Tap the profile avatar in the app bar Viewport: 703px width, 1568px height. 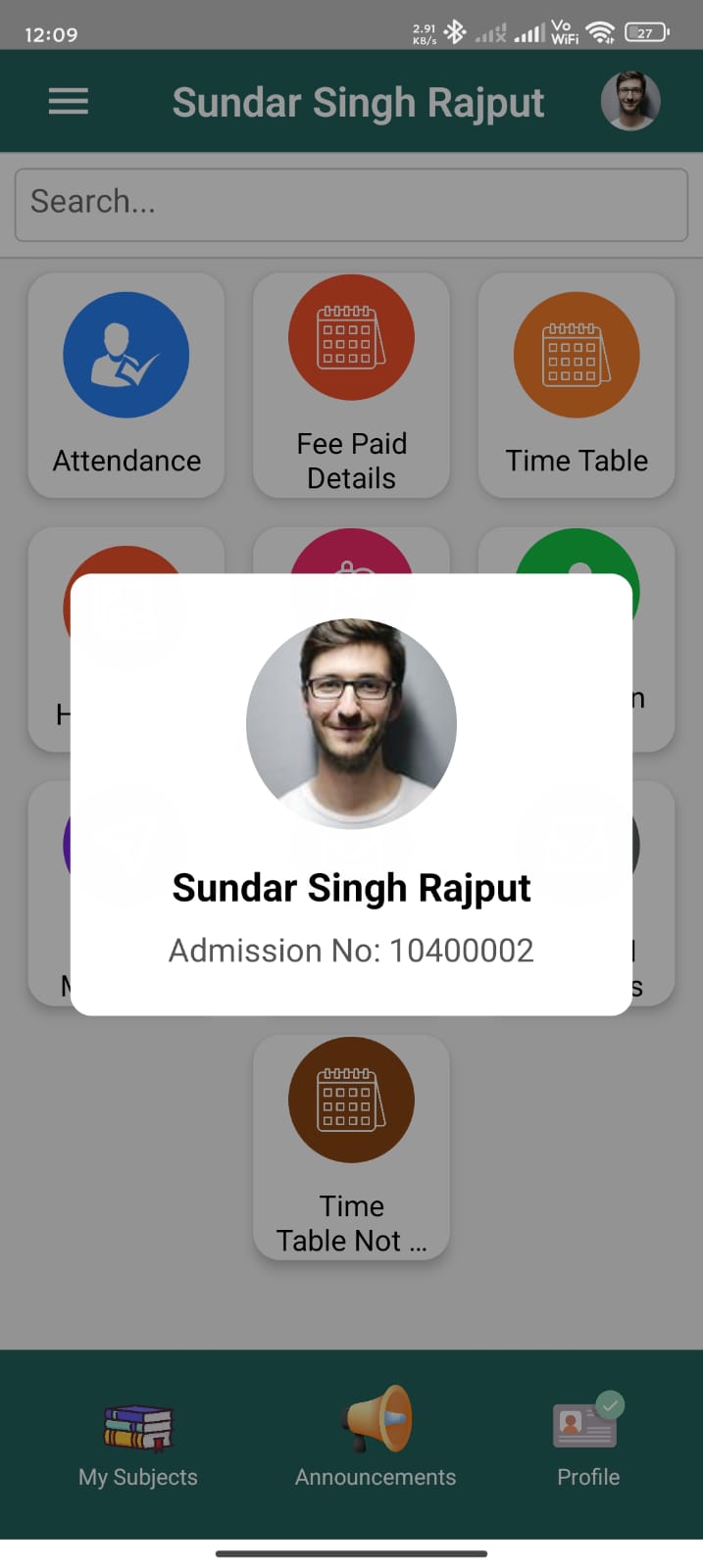pos(629,101)
